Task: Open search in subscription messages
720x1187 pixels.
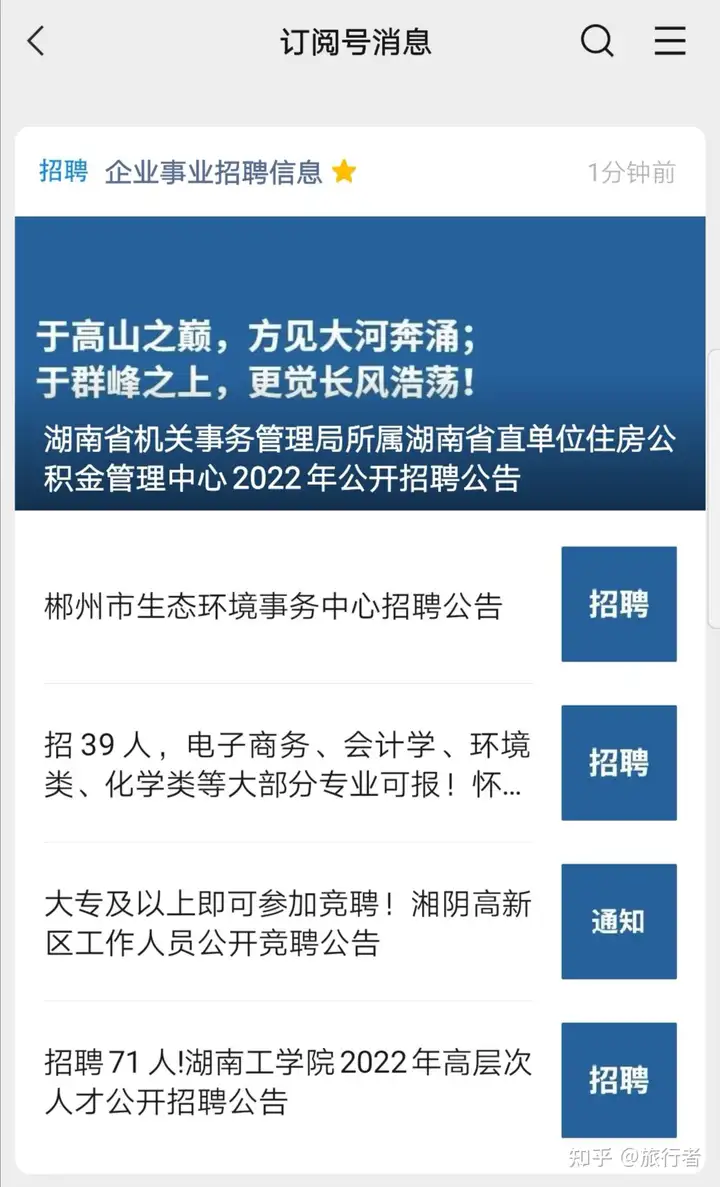Action: (597, 41)
